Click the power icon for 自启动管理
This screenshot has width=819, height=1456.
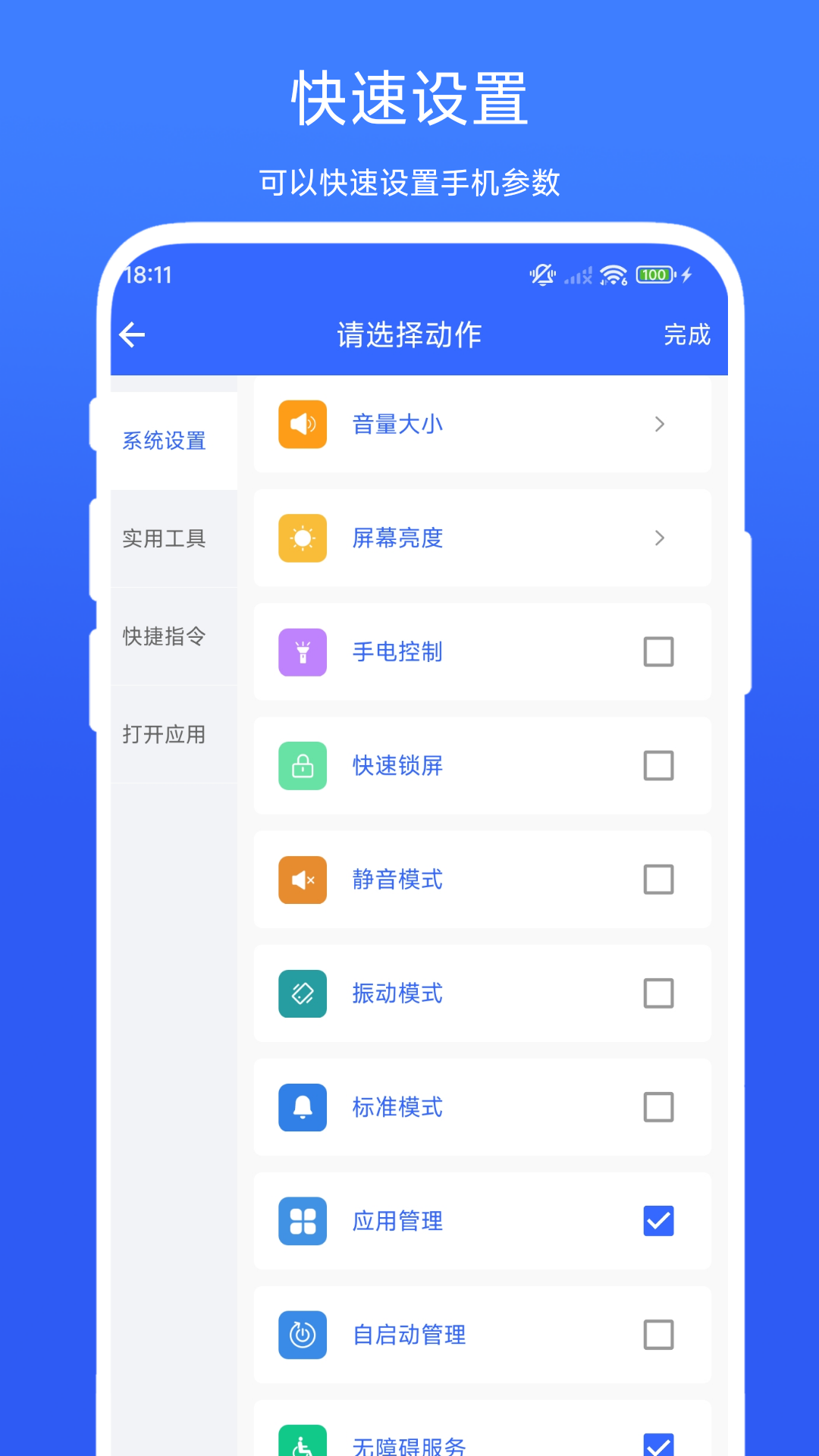[303, 1335]
